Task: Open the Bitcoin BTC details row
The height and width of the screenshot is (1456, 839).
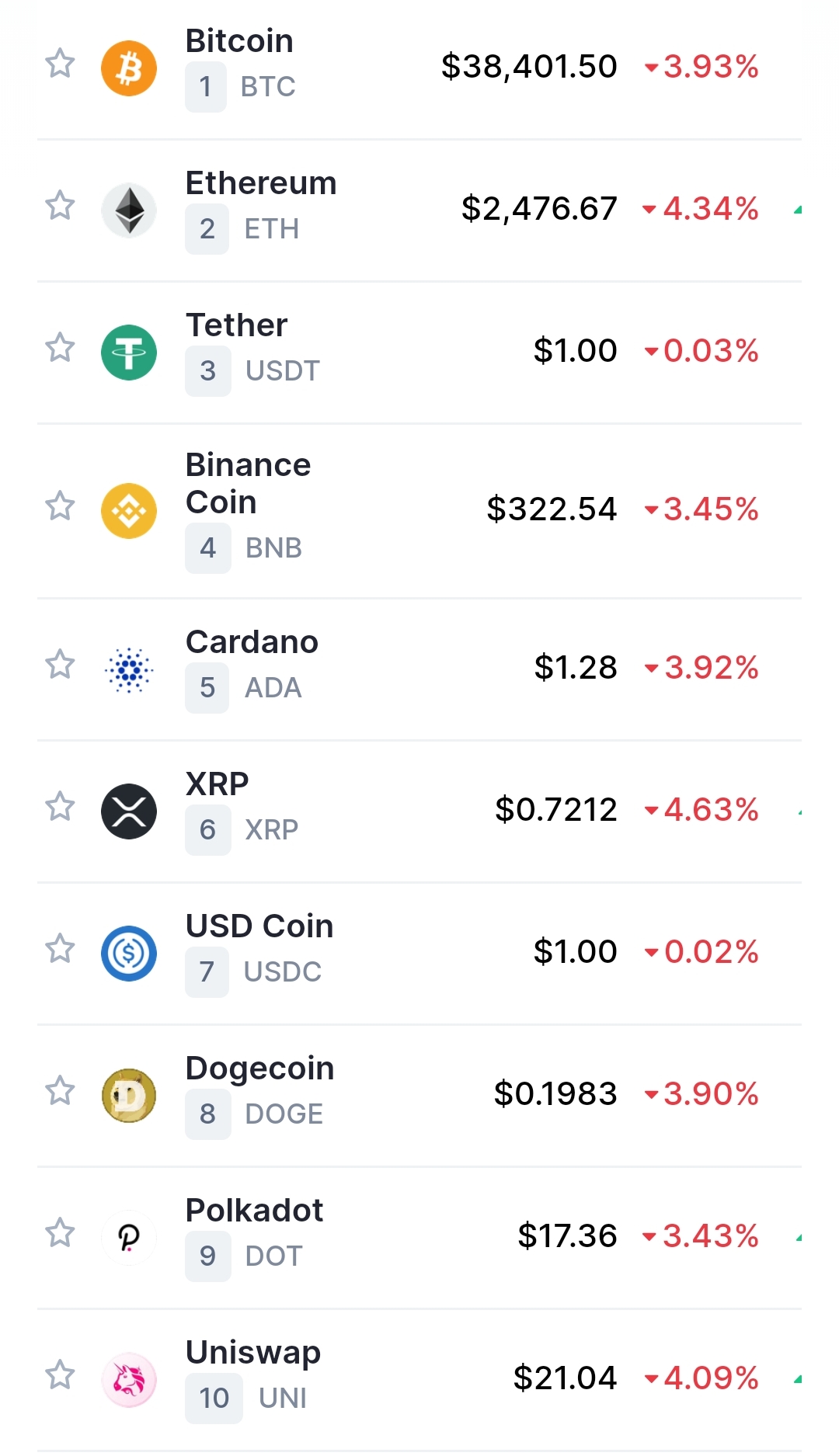Action: [x=239, y=41]
